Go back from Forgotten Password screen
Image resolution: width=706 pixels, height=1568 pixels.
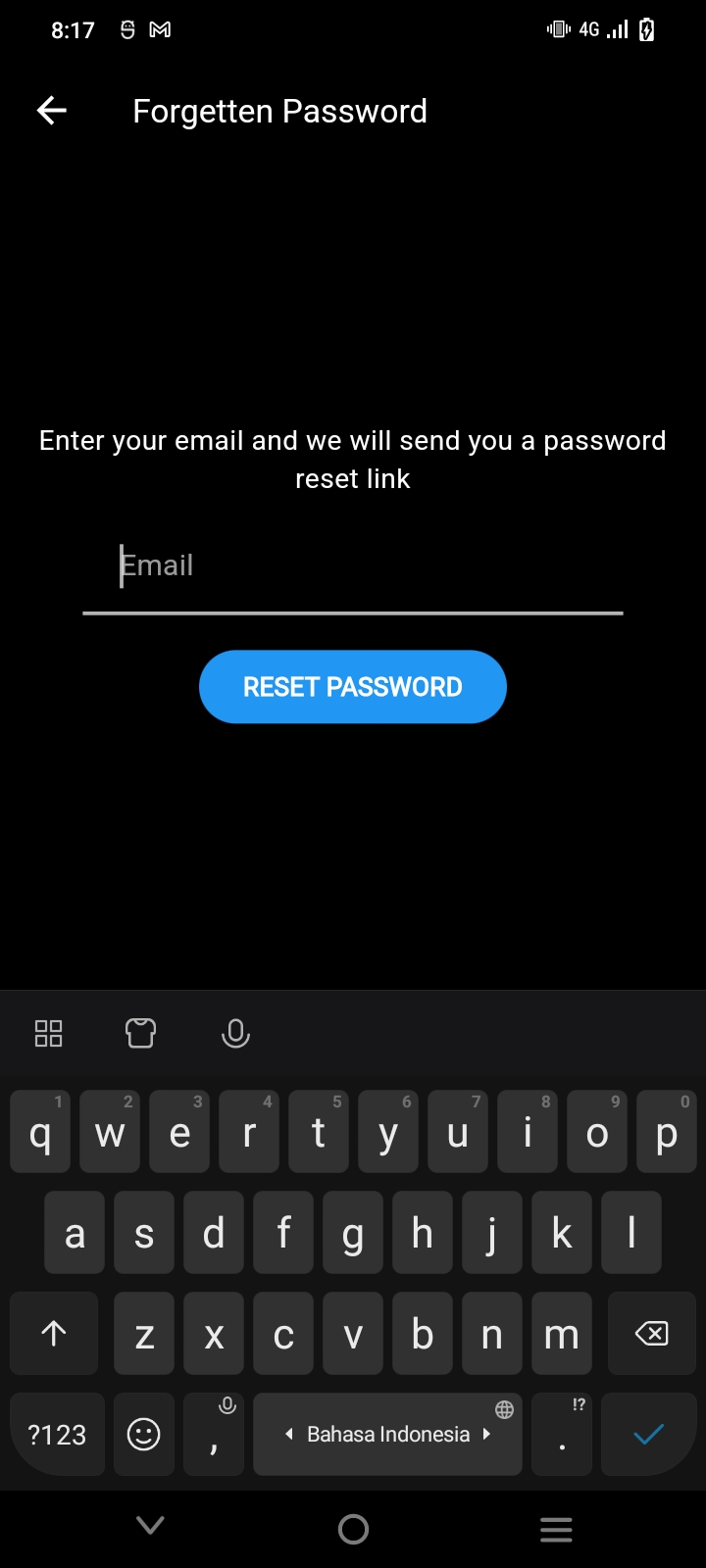(x=52, y=111)
